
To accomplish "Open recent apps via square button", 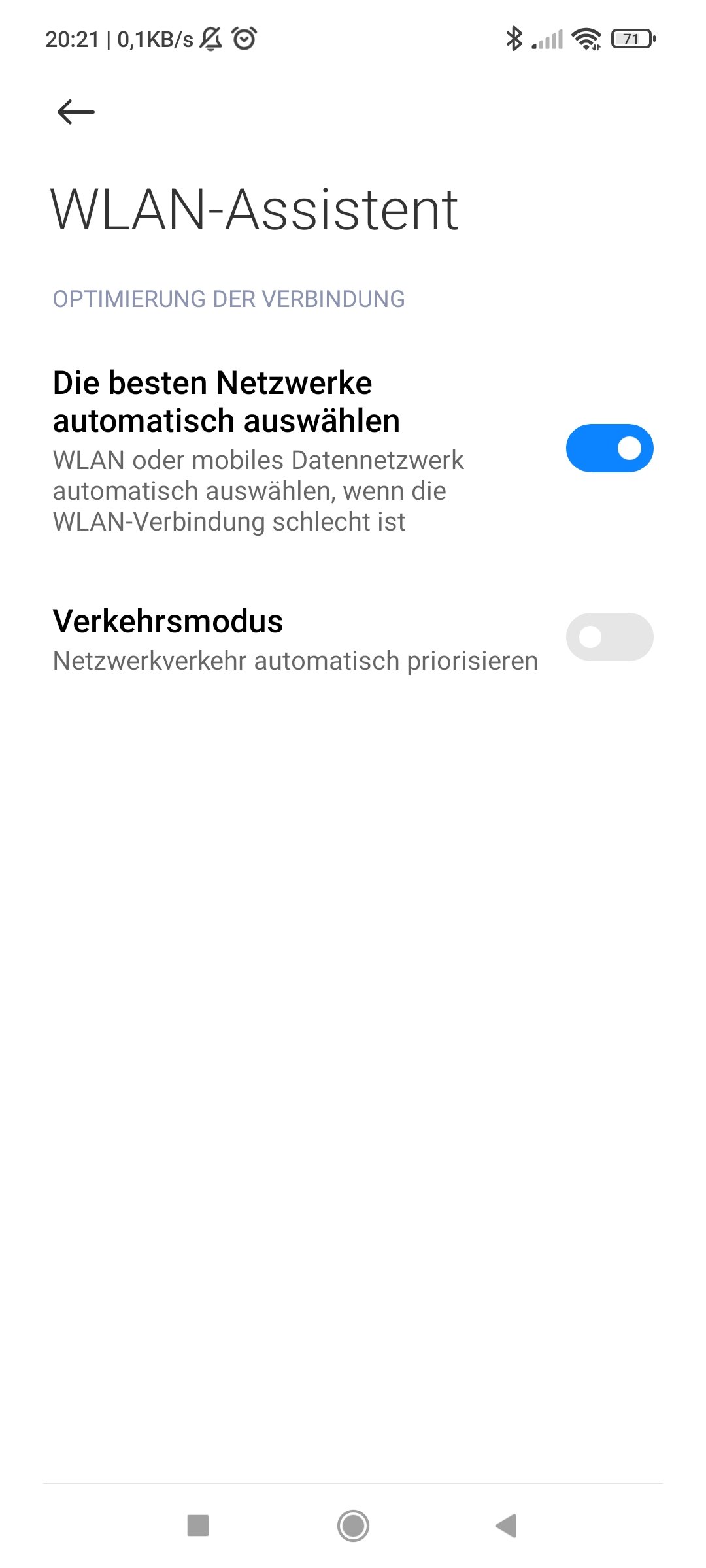I will pos(198,1526).
